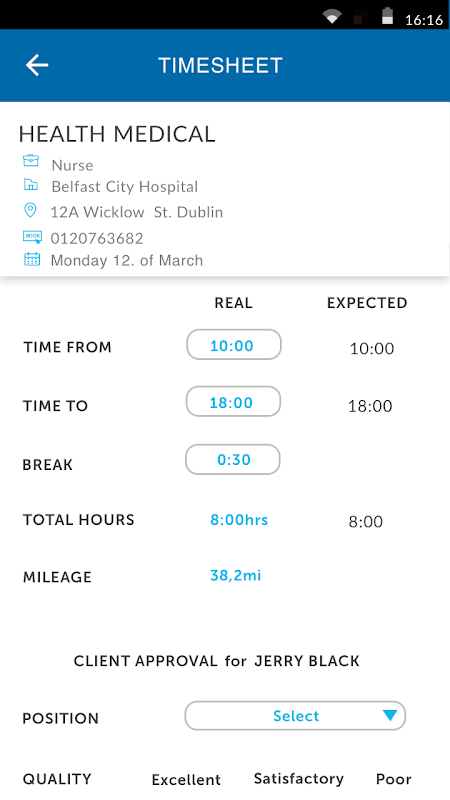This screenshot has width=450, height=800.
Task: Go back from the Timesheet screen
Action: 37,65
